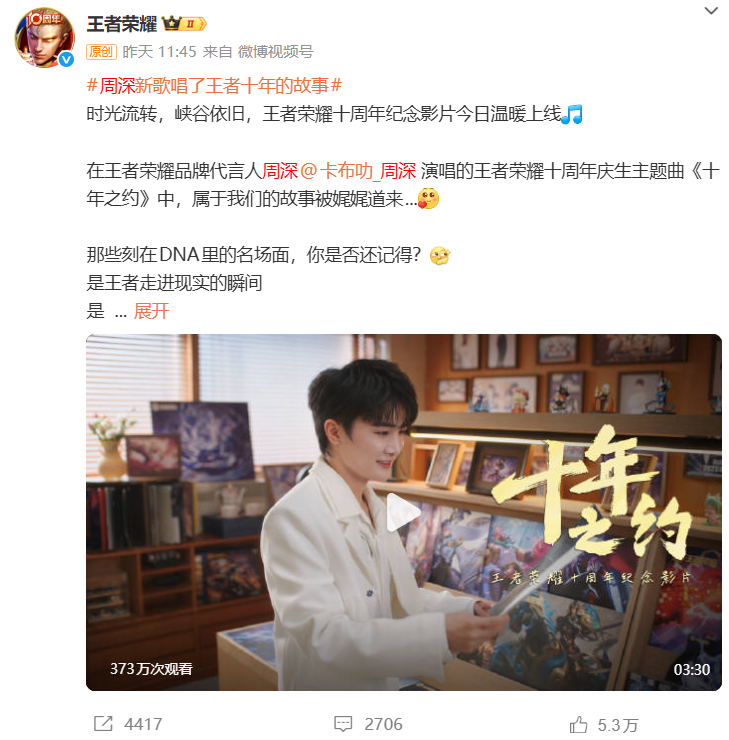Expand the full post text with 展开
The image size is (729, 740).
[x=152, y=311]
